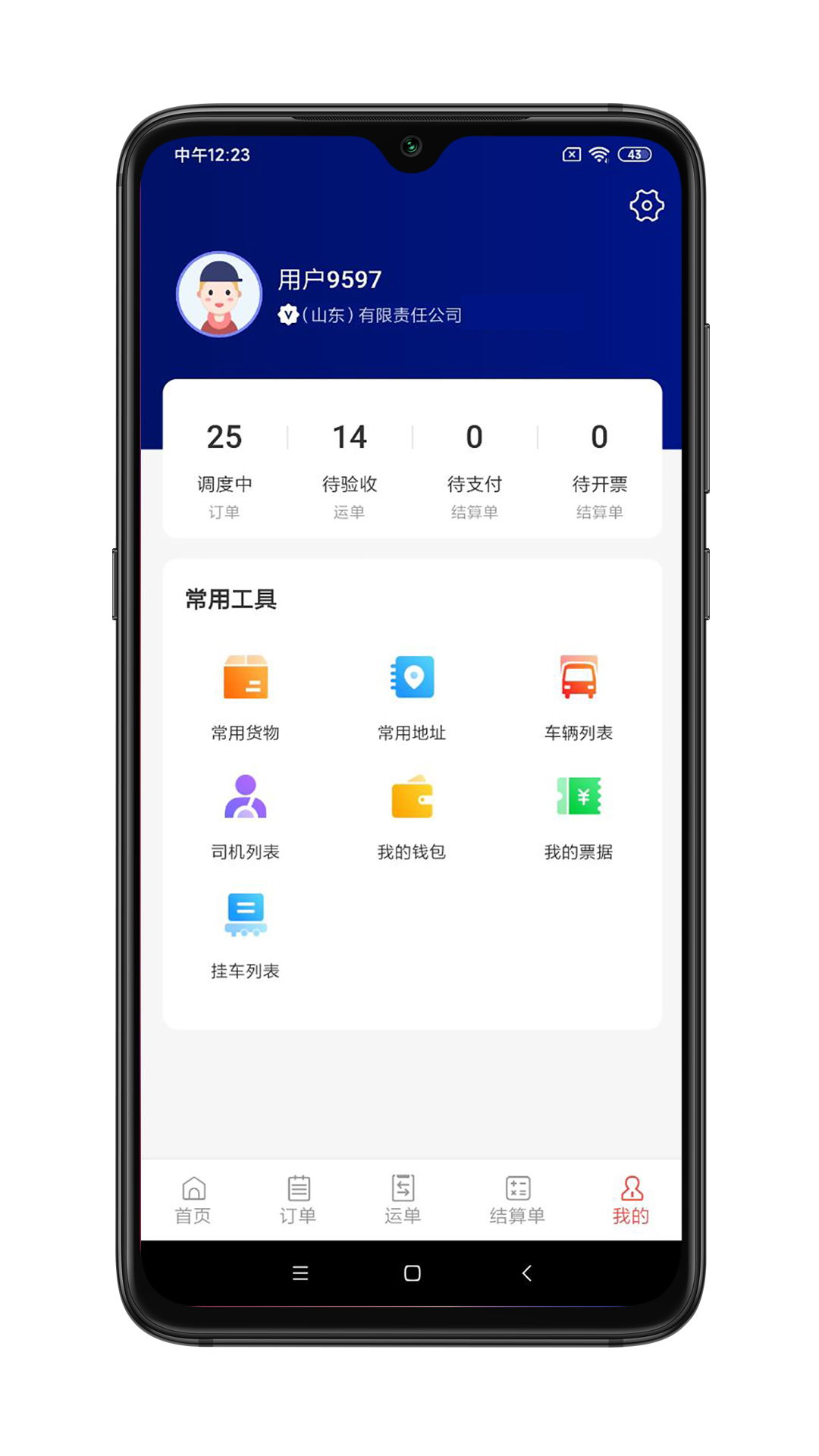
Task: Open 挂车列表 trailer list
Action: [245, 934]
